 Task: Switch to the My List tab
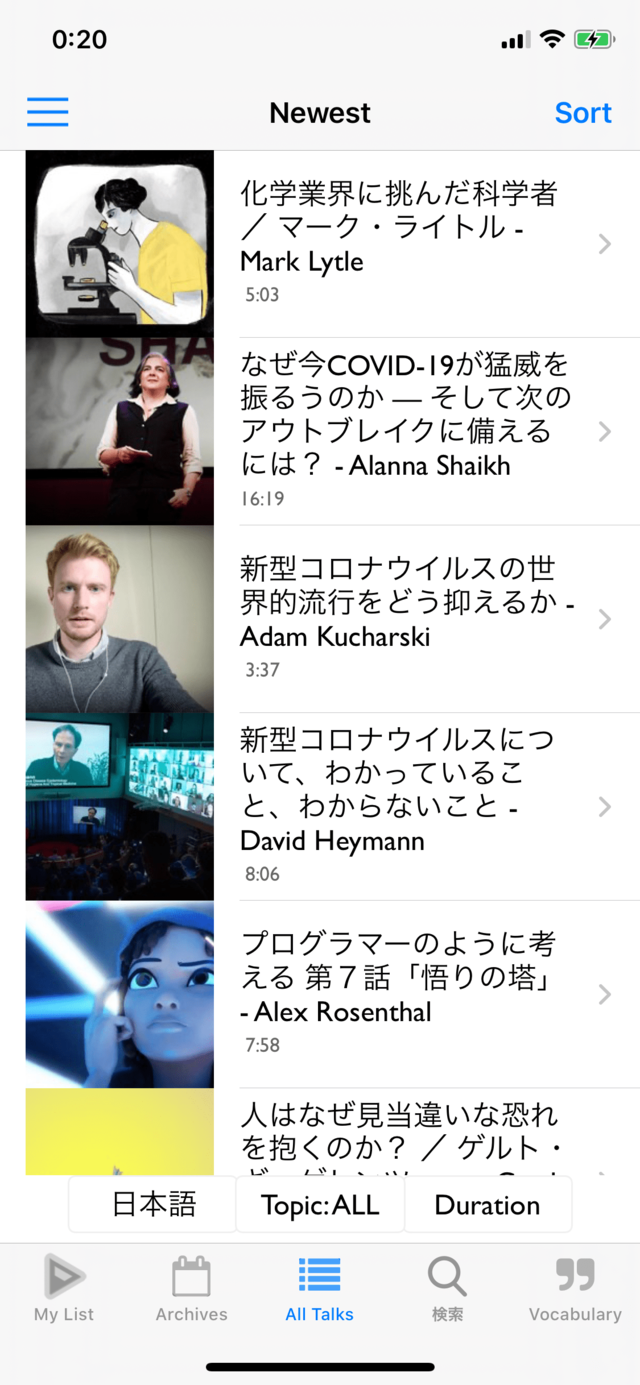click(64, 1289)
